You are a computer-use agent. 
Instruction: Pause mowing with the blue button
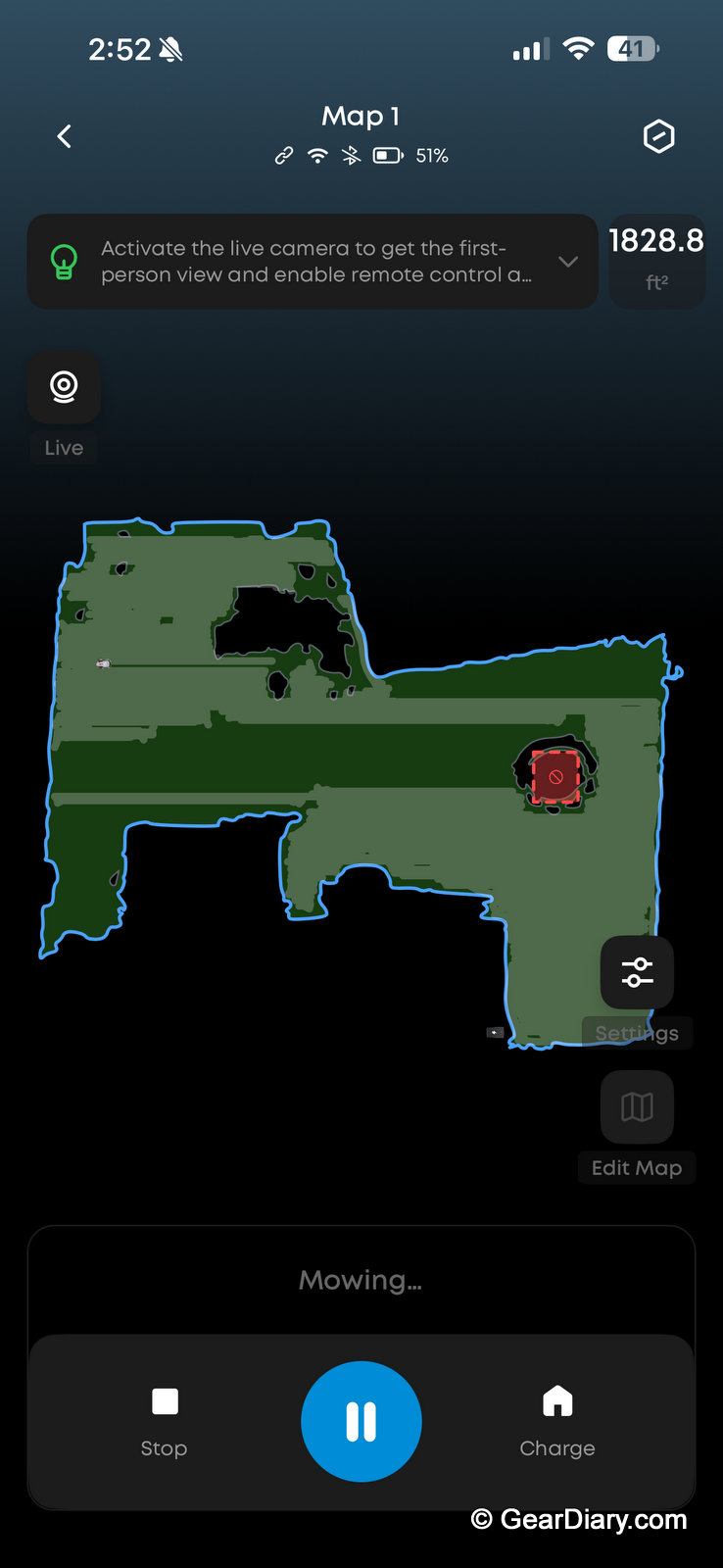361,1421
